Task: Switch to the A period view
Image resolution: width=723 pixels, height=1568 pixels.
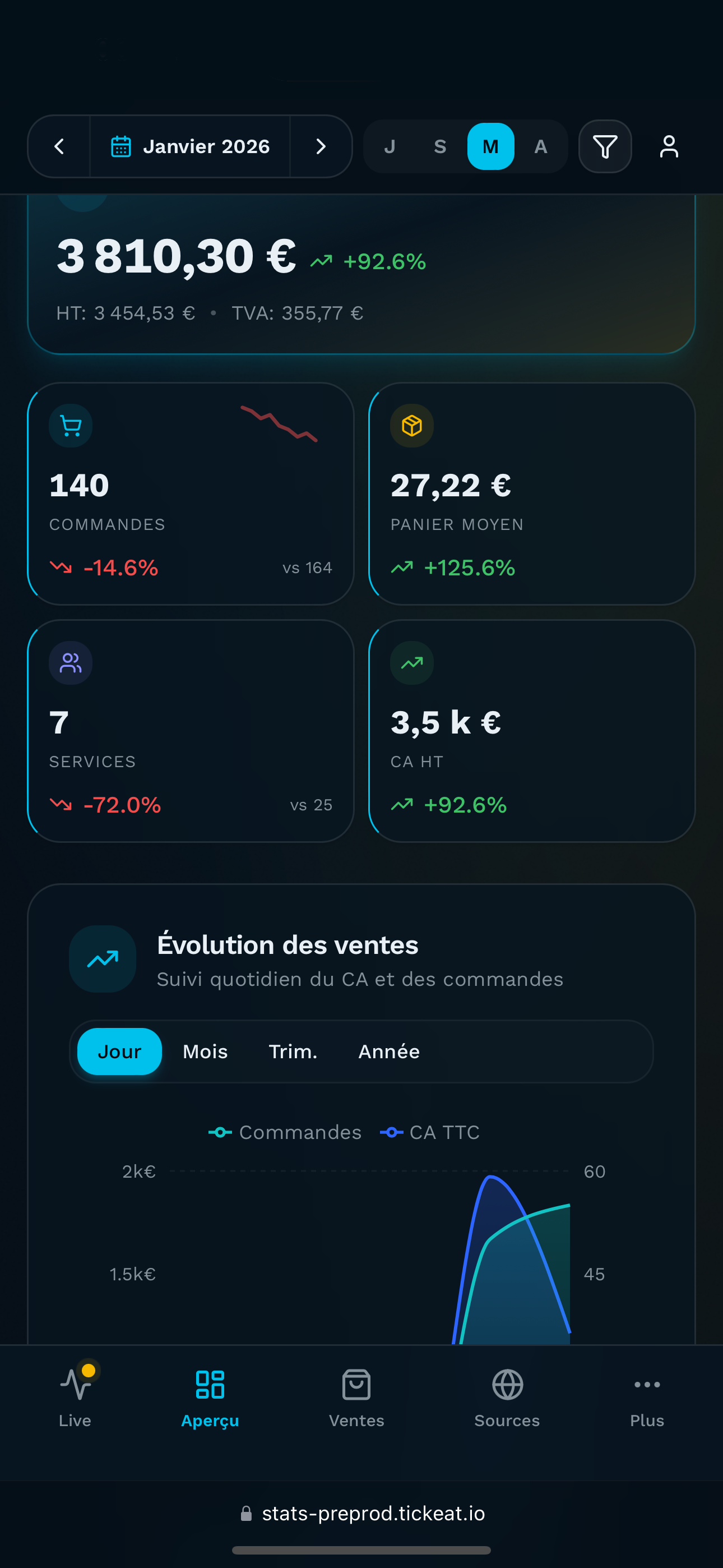Action: [x=540, y=146]
